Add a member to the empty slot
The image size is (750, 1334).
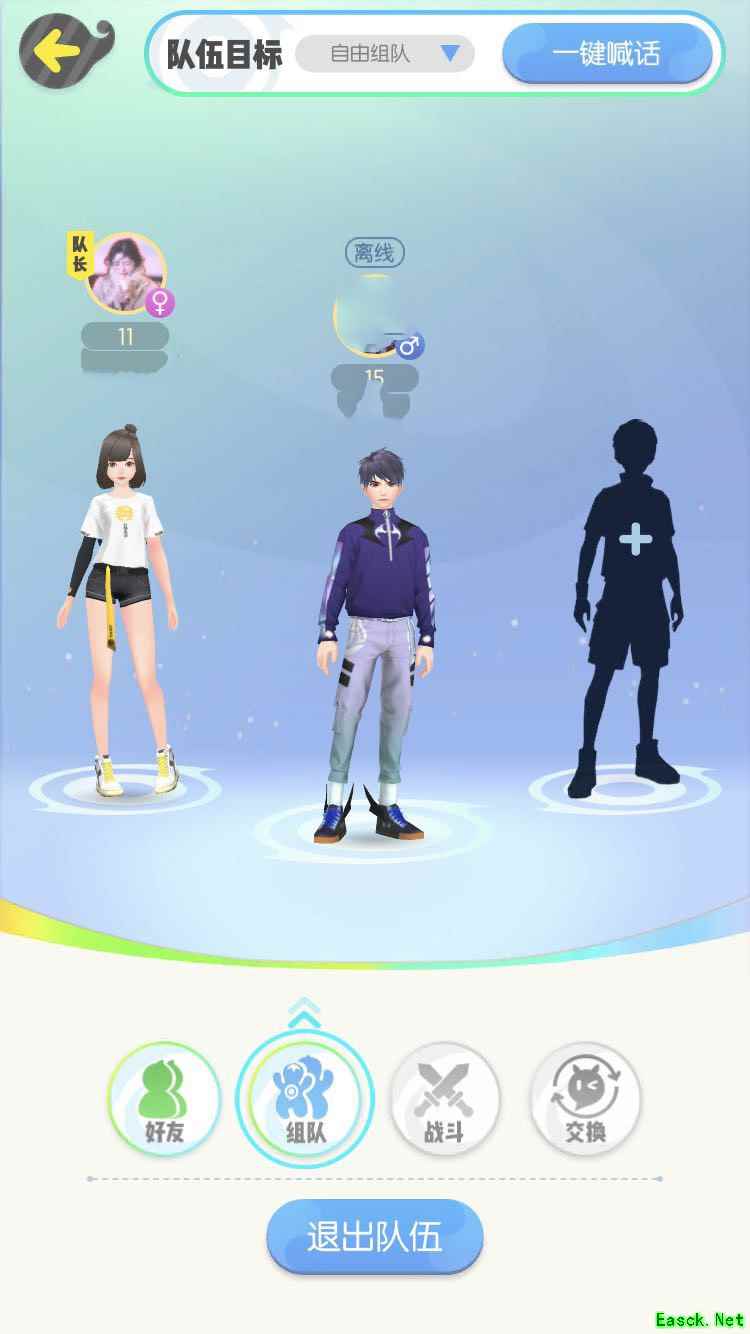click(x=634, y=541)
